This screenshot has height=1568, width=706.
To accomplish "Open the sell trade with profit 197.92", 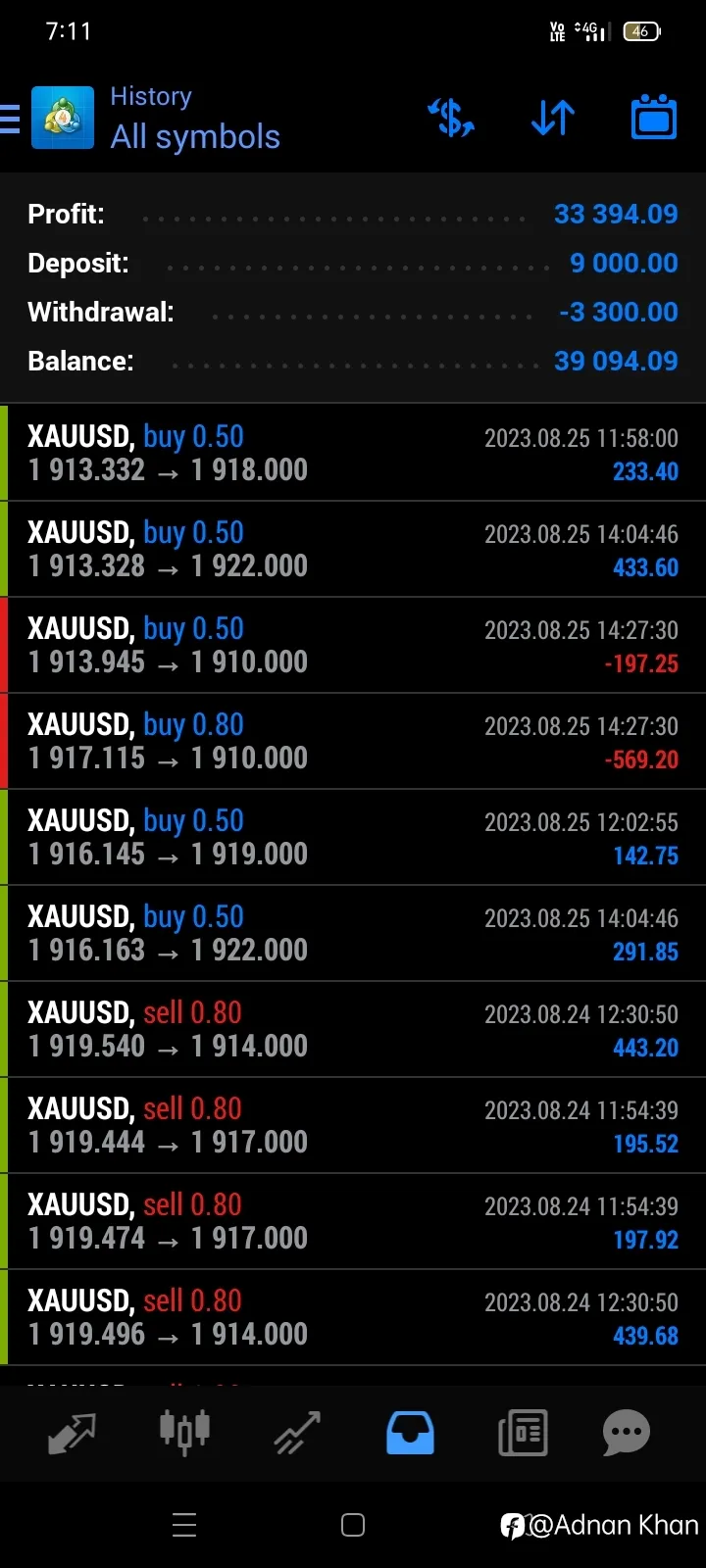I will (x=353, y=1221).
